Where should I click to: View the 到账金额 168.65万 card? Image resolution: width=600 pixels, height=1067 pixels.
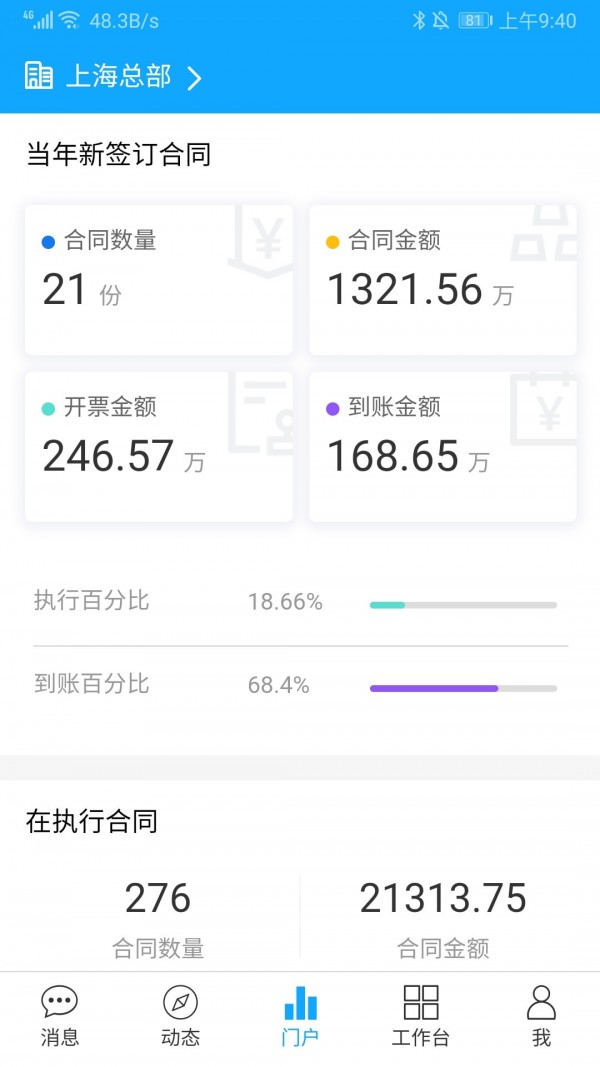point(442,447)
